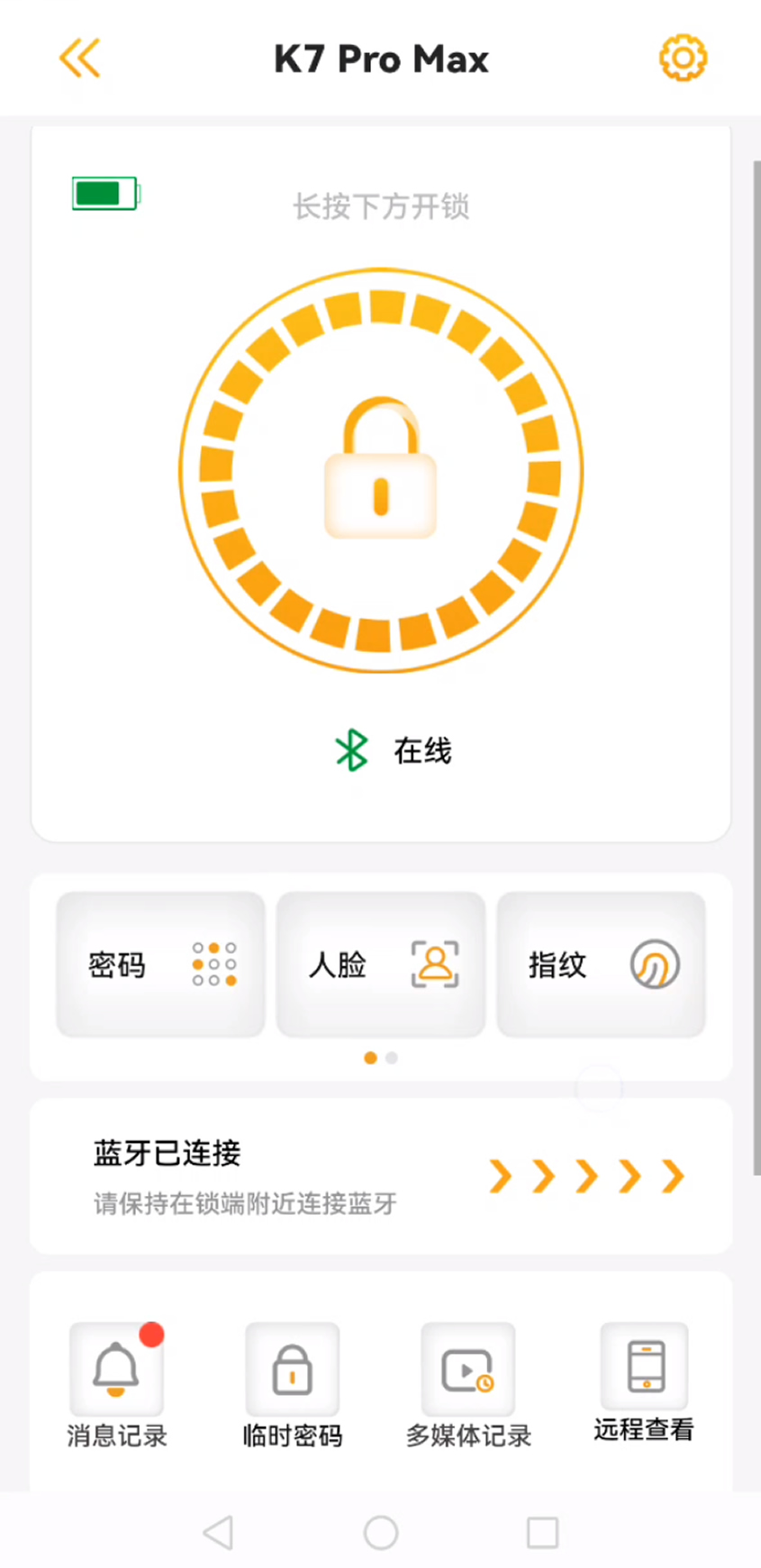Tap the circular lock unlock button

[x=381, y=470]
